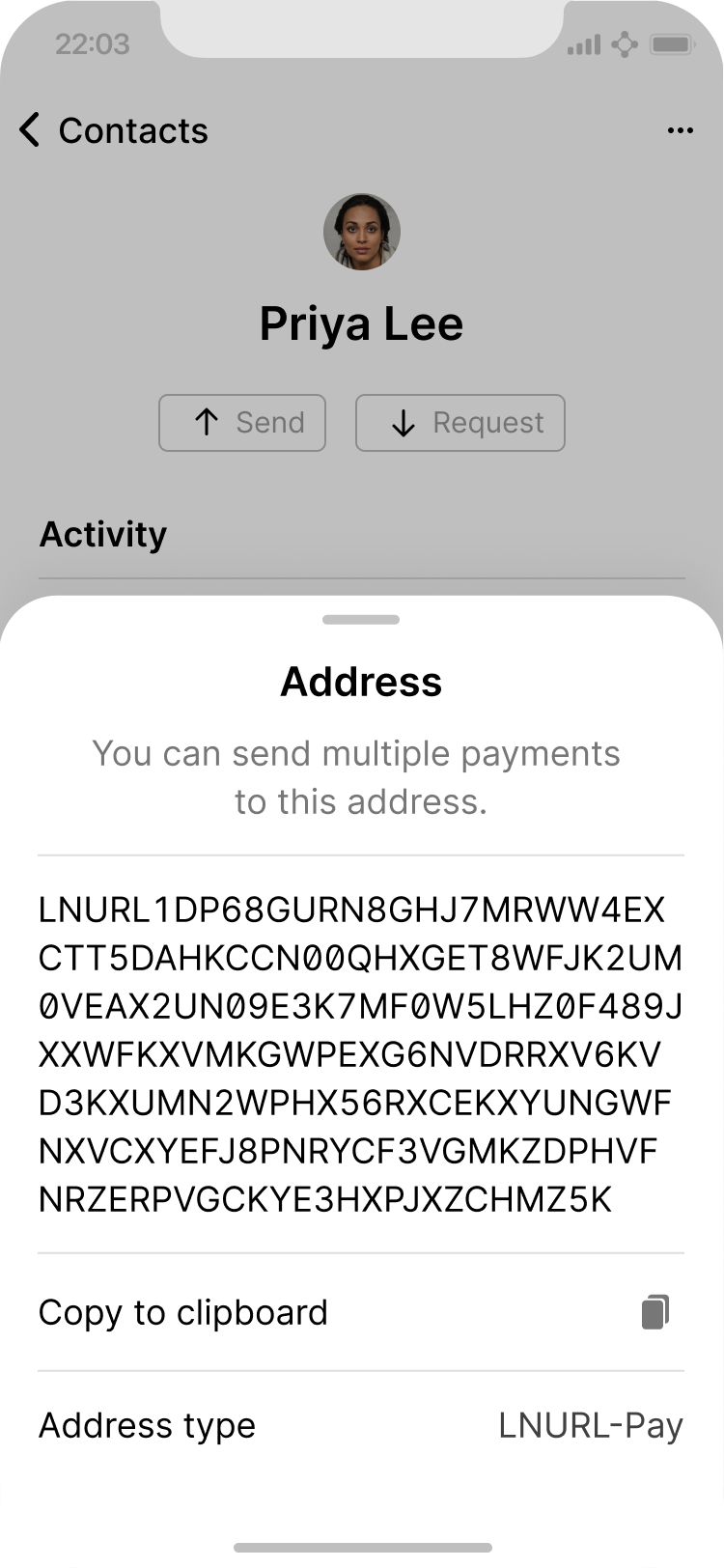The image size is (724, 1568).
Task: Open Priya Lee's profile photo
Action: point(362,232)
